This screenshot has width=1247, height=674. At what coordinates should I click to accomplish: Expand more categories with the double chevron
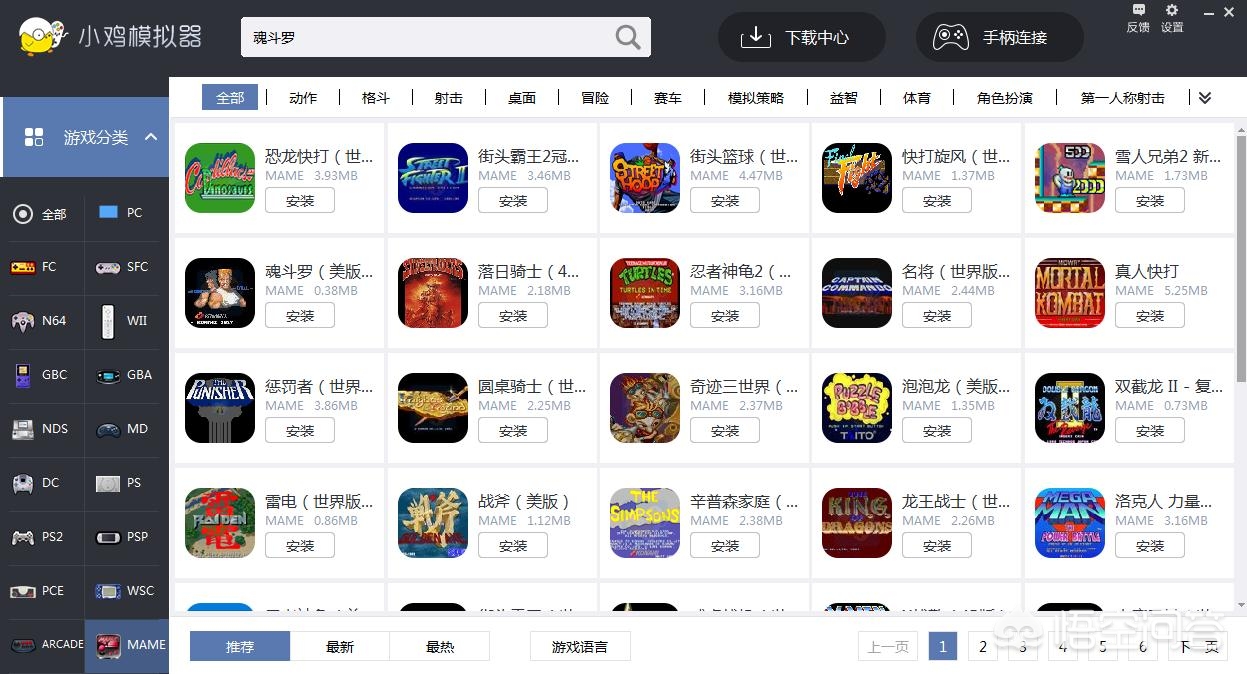click(1204, 97)
